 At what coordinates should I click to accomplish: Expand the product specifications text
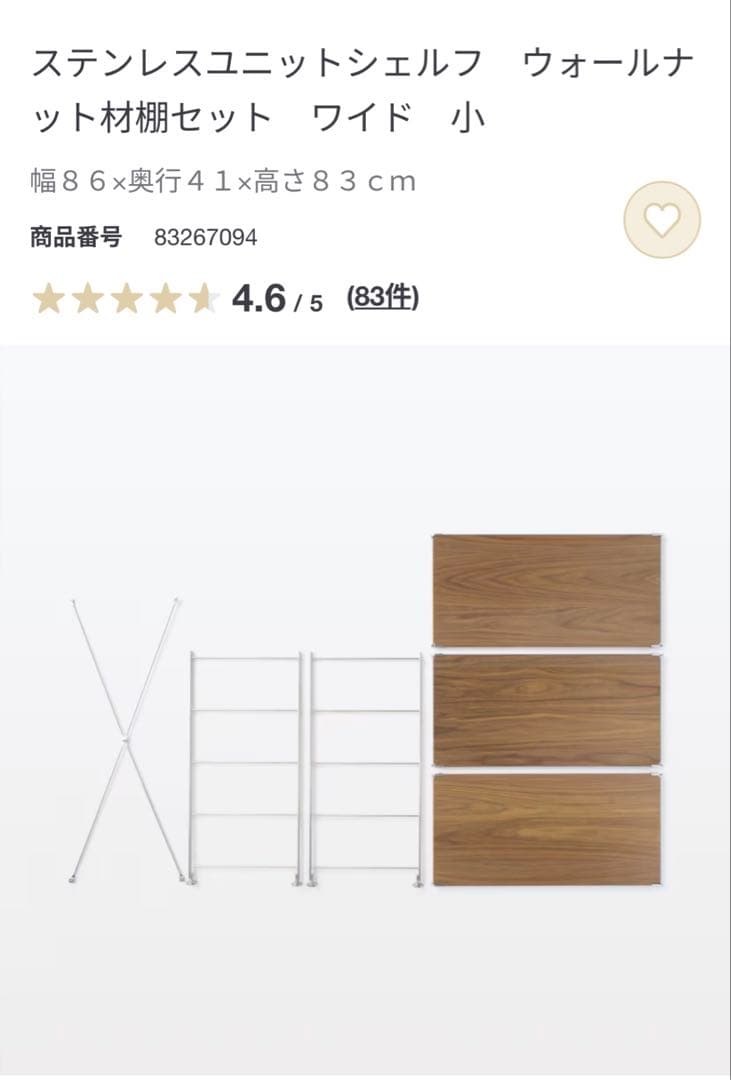pos(222,180)
